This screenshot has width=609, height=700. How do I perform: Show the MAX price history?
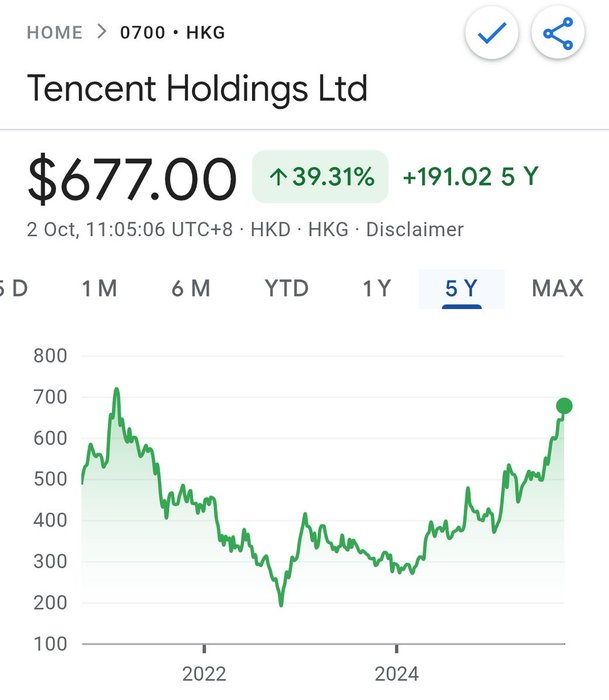(557, 289)
